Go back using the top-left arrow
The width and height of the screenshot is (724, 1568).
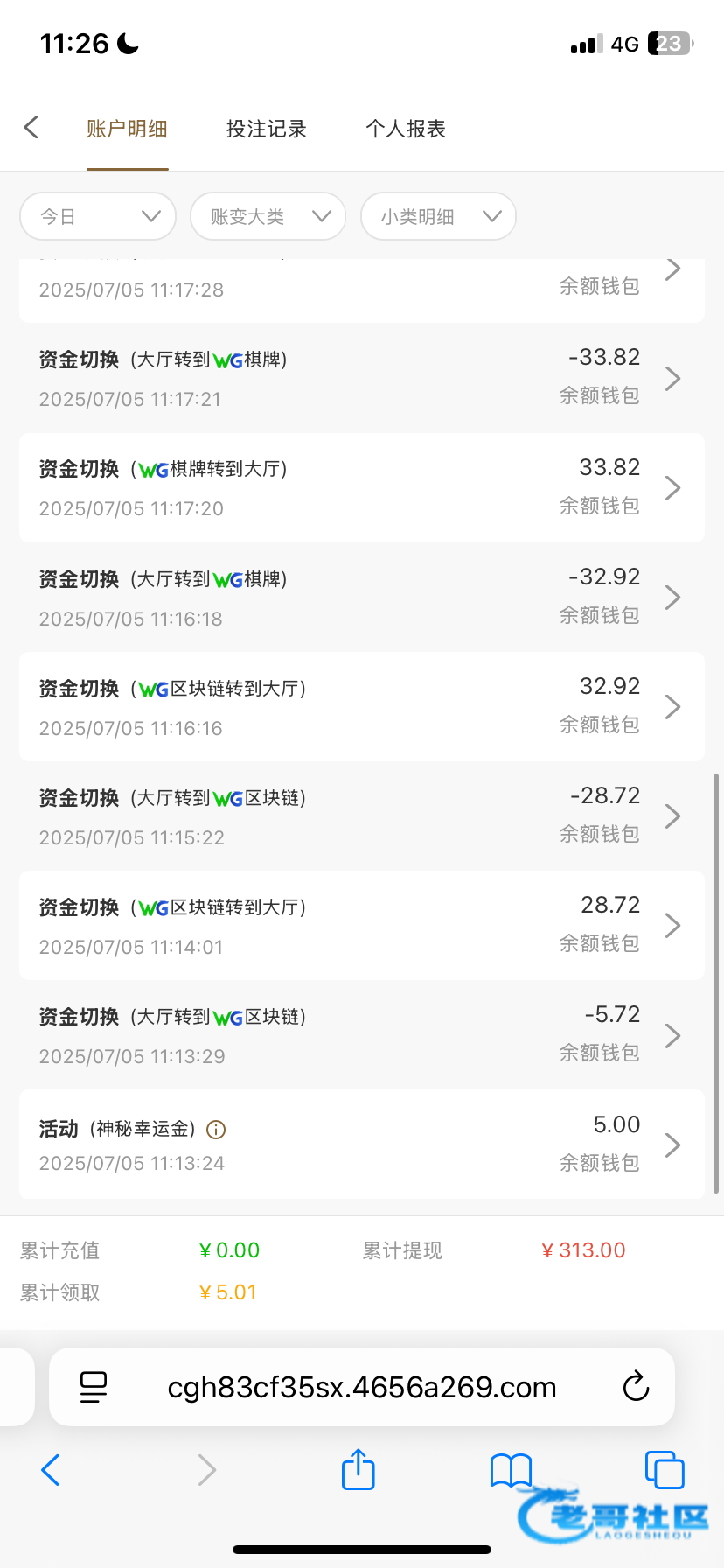31,128
